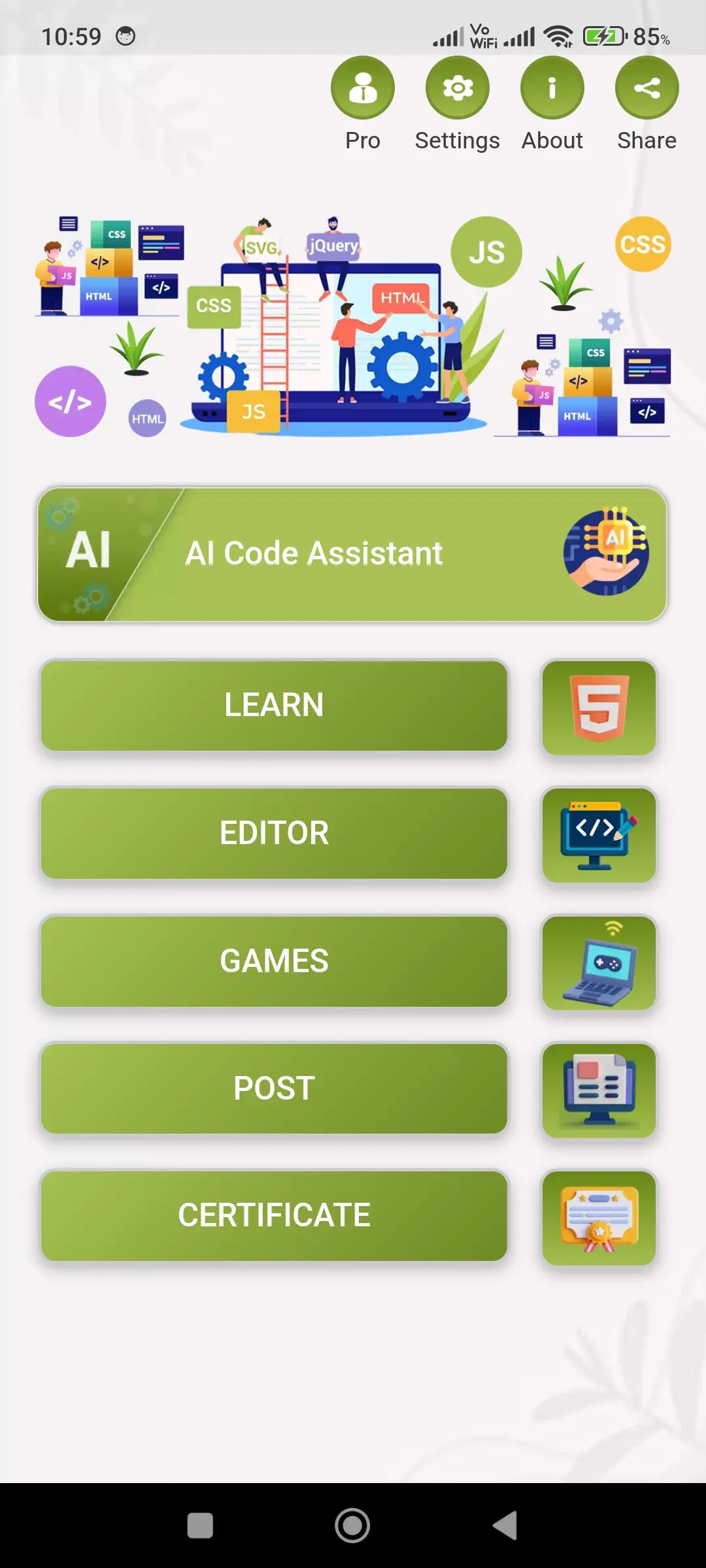
Task: Tap the LEARN button
Action: pos(274,704)
